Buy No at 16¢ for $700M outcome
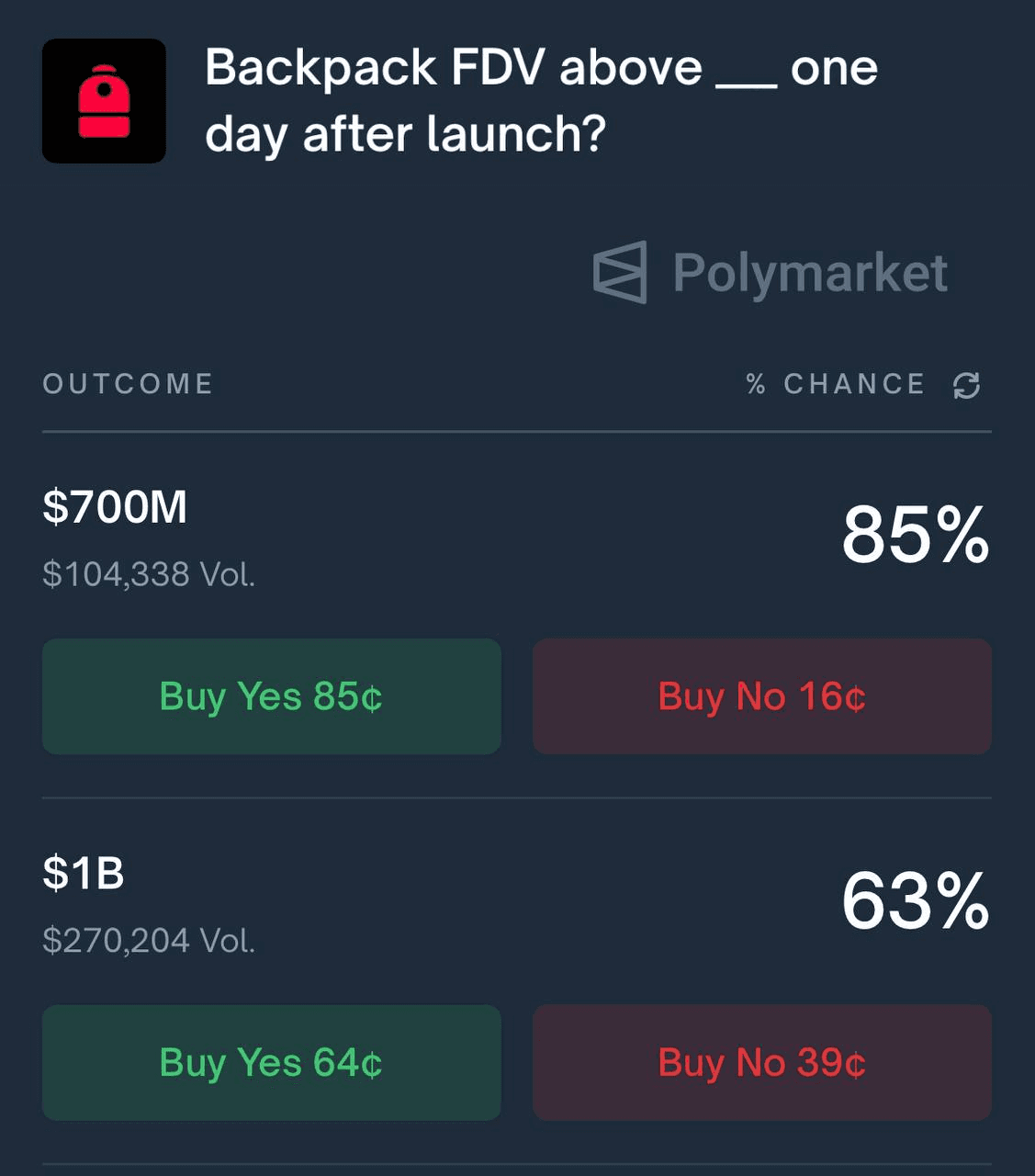Viewport: 1035px width, 1176px height. [760, 696]
